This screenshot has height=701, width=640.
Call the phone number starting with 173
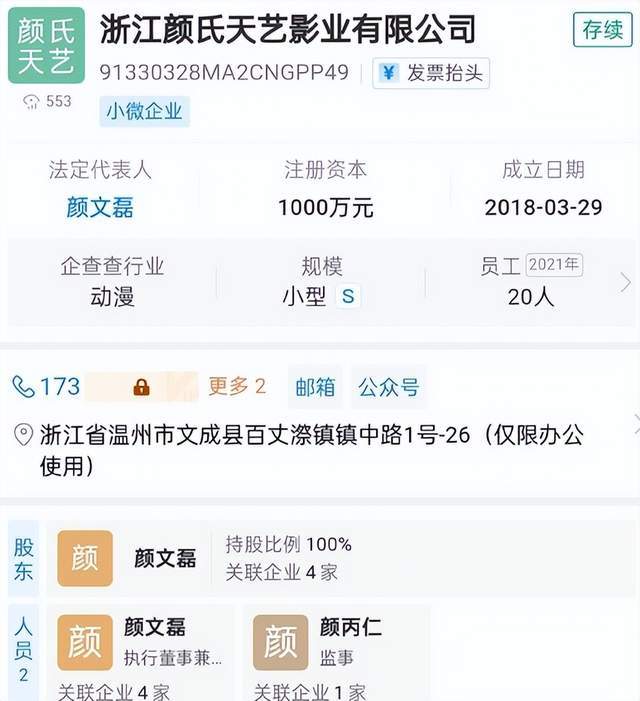(48, 387)
